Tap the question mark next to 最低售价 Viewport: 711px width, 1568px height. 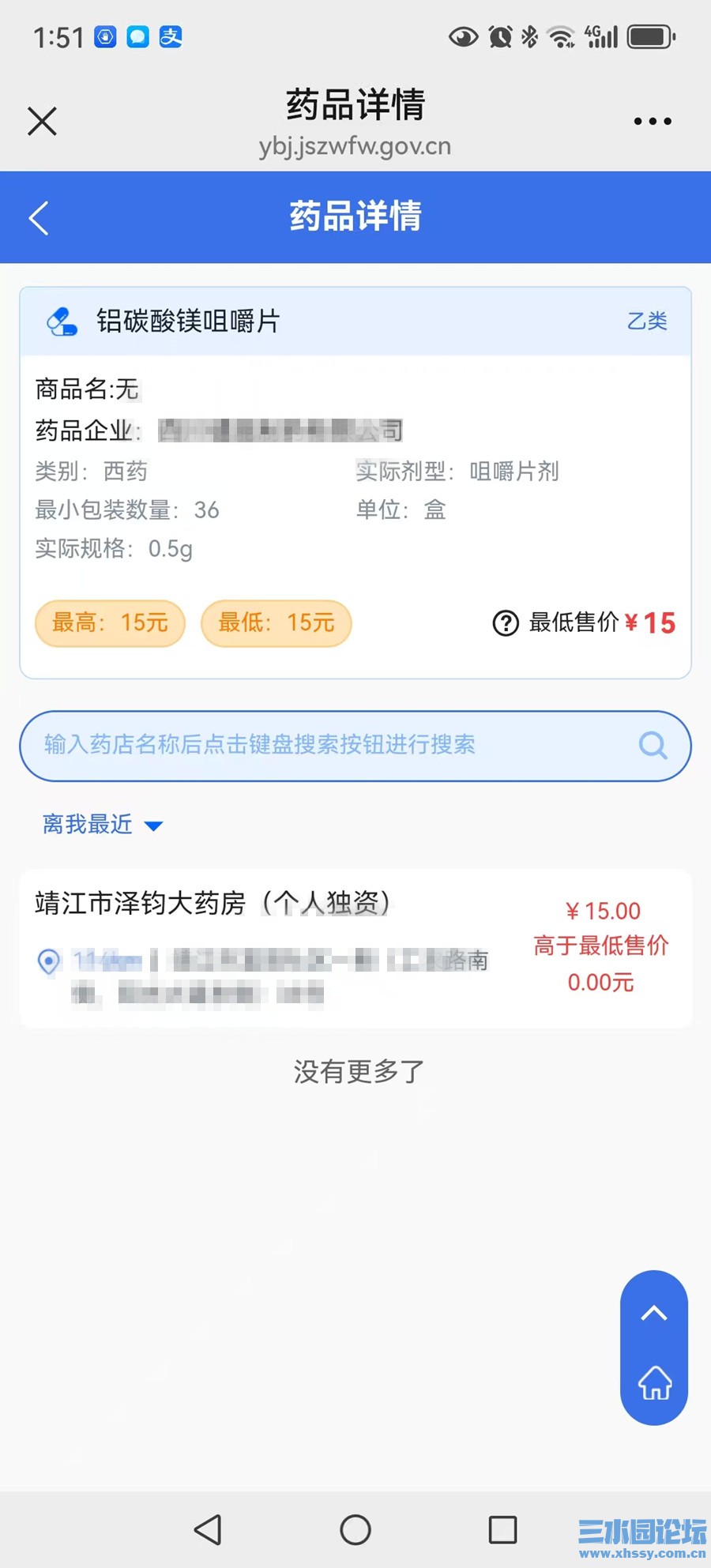(x=506, y=624)
